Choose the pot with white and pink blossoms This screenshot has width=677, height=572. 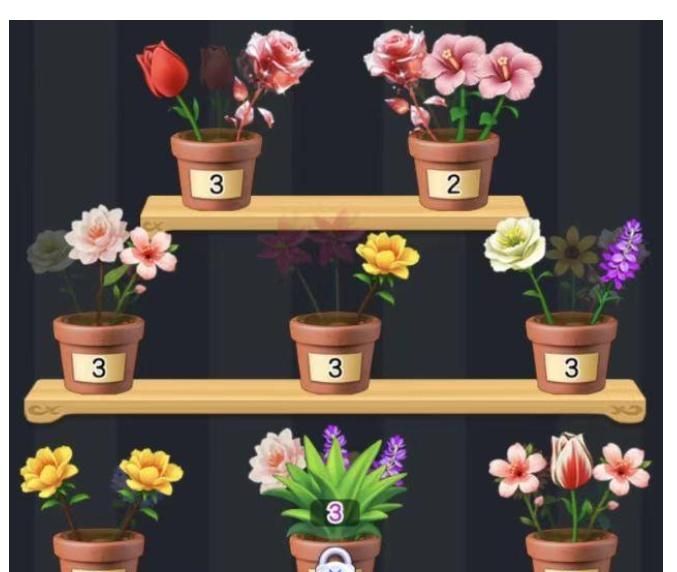tap(98, 354)
